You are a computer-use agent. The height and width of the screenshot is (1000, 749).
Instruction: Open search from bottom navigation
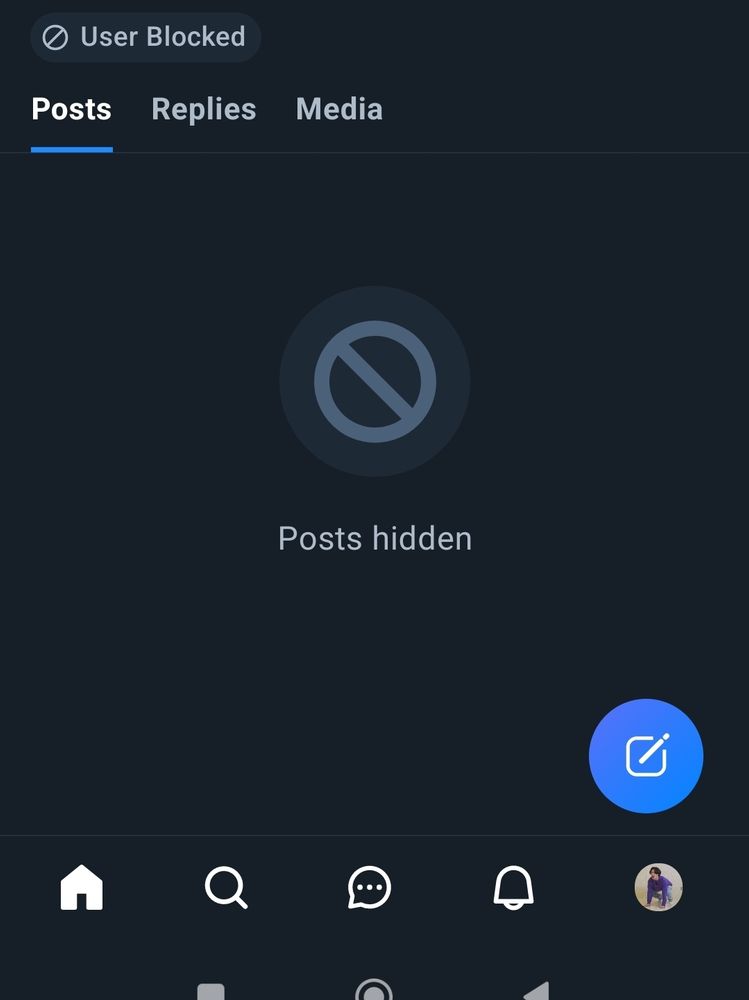(226, 887)
